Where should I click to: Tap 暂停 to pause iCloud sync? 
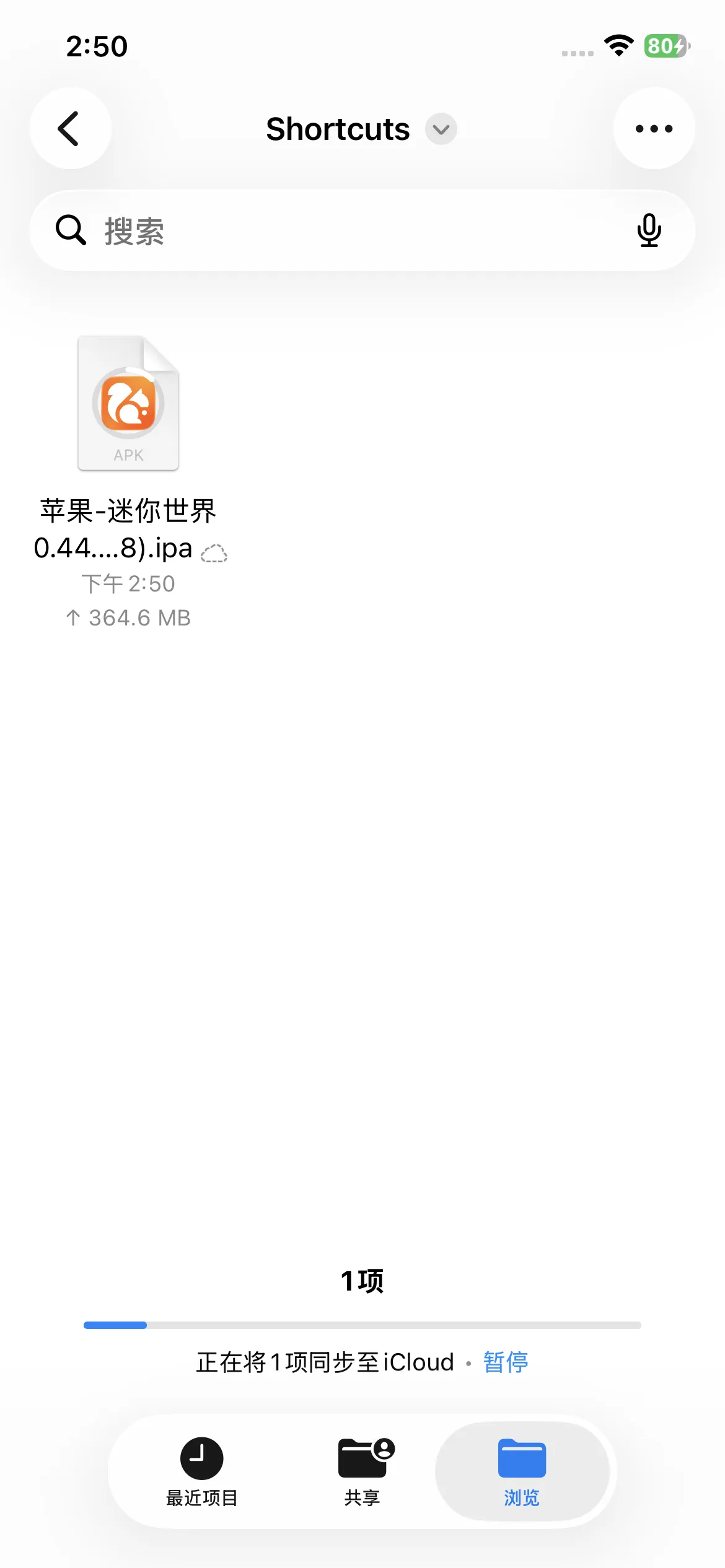[505, 1362]
